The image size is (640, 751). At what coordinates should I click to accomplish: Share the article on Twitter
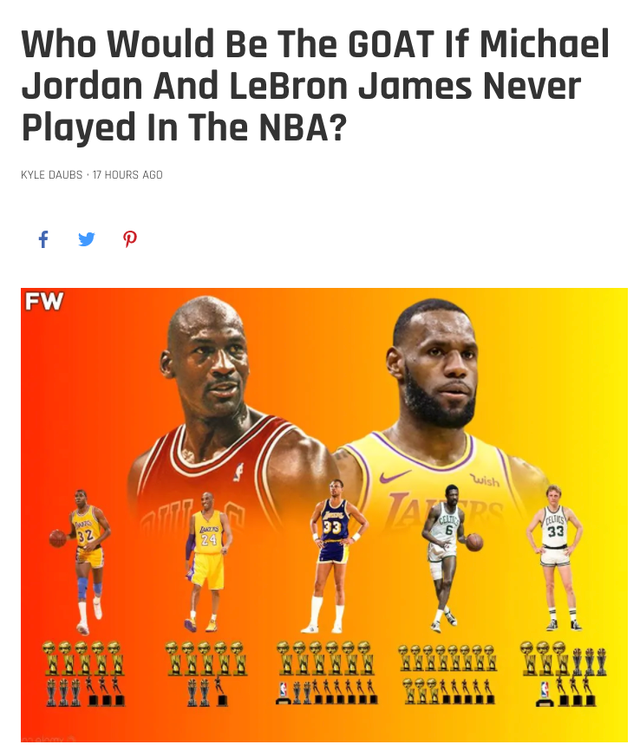tap(87, 239)
